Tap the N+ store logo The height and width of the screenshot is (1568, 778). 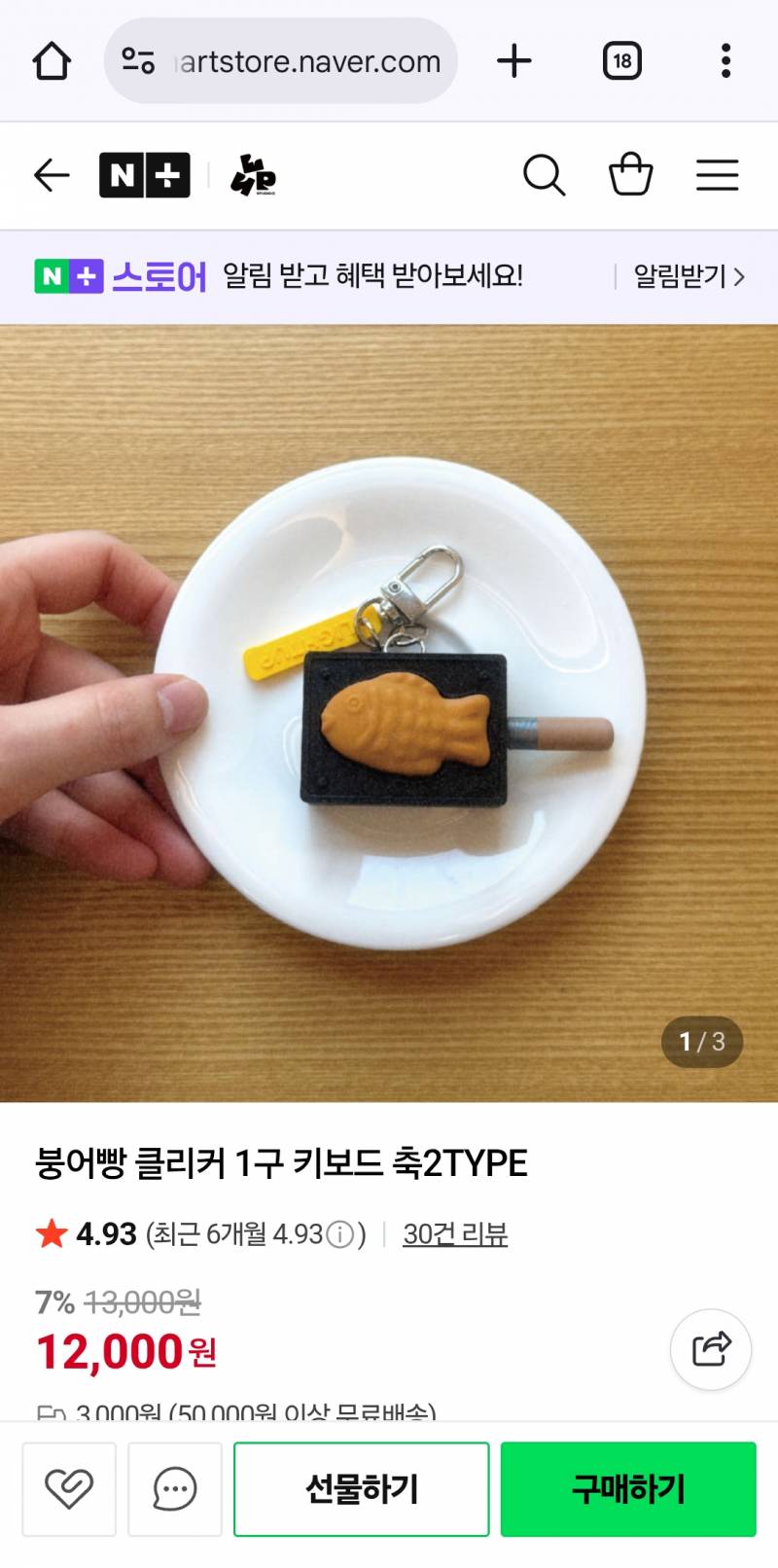[x=144, y=176]
